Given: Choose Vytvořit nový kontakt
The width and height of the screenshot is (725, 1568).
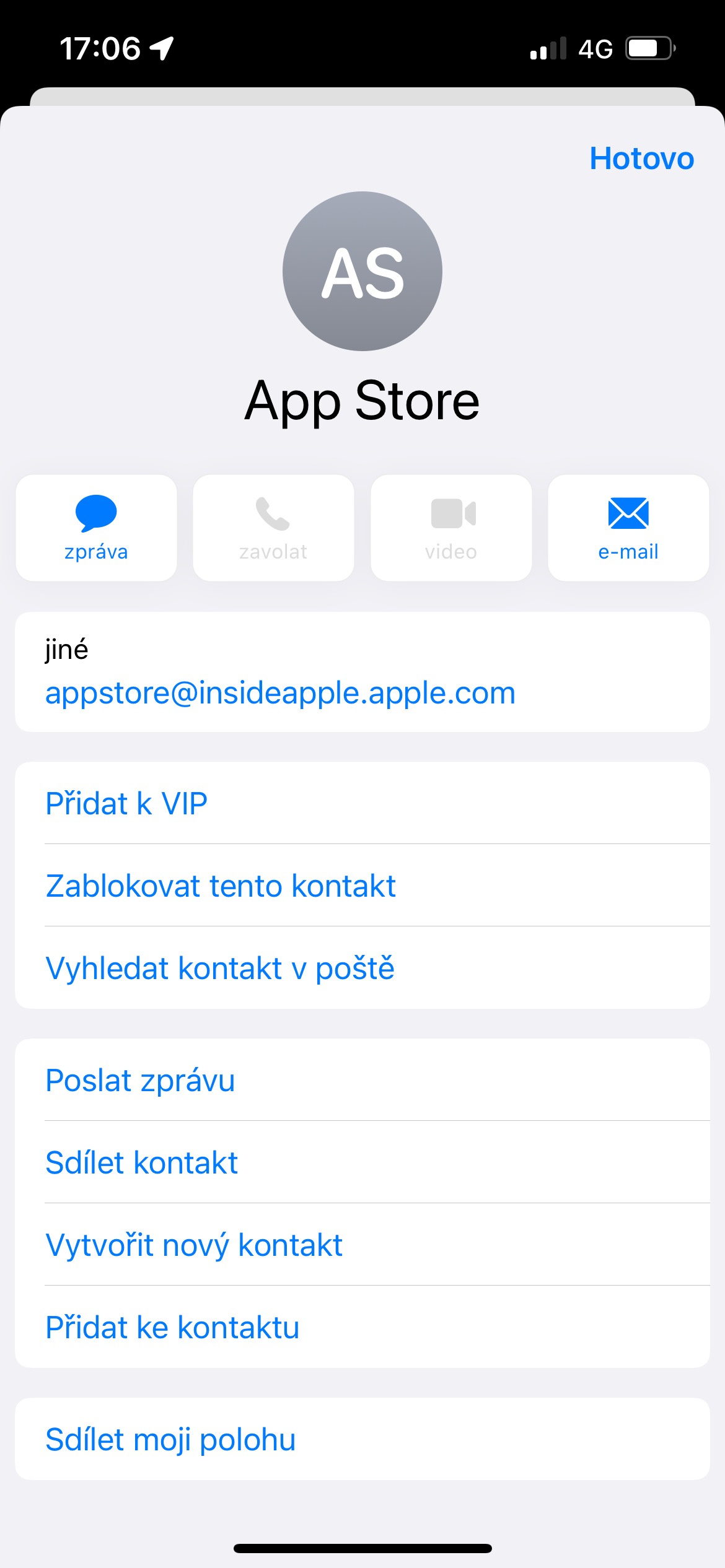Looking at the screenshot, I should 194,1245.
